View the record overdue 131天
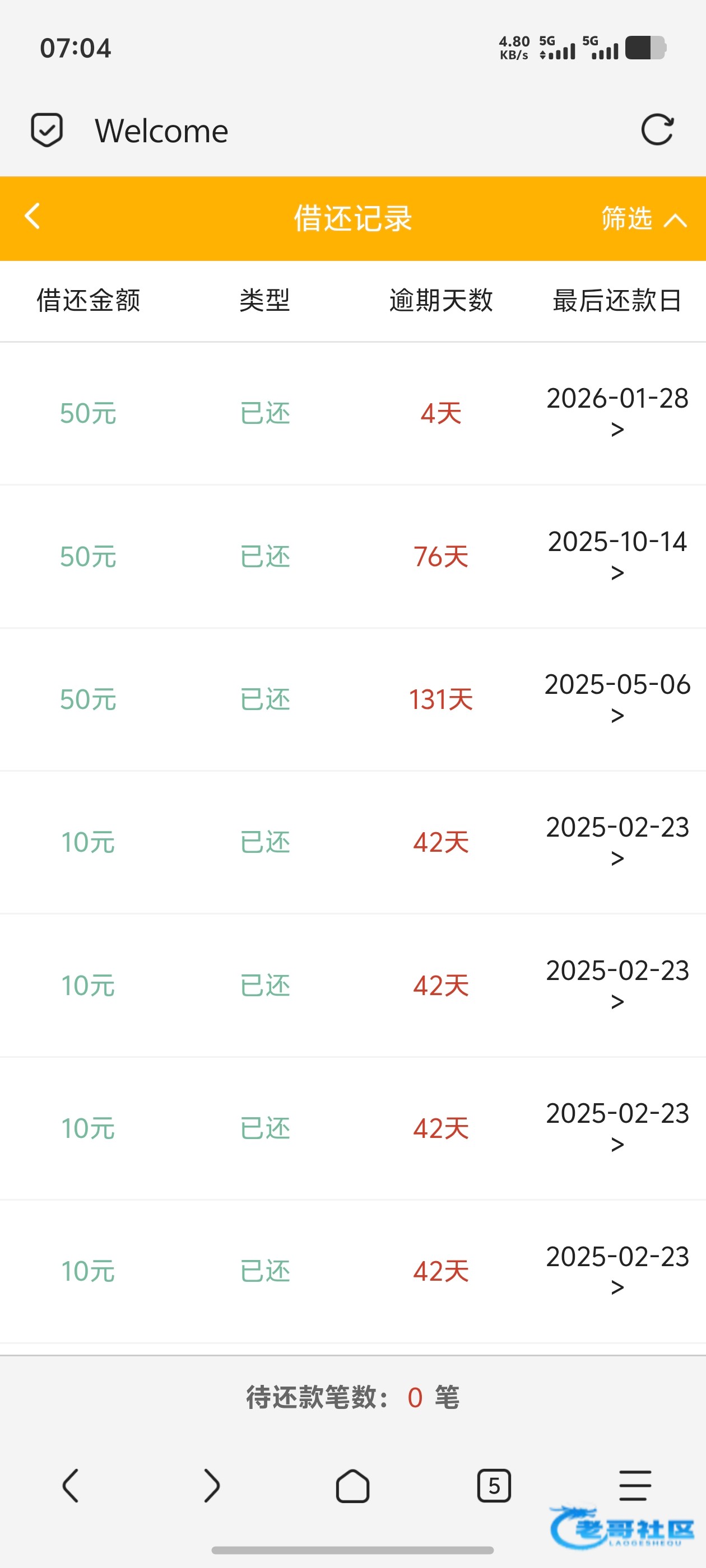Screen dimensions: 706x1568 pyautogui.click(x=440, y=699)
